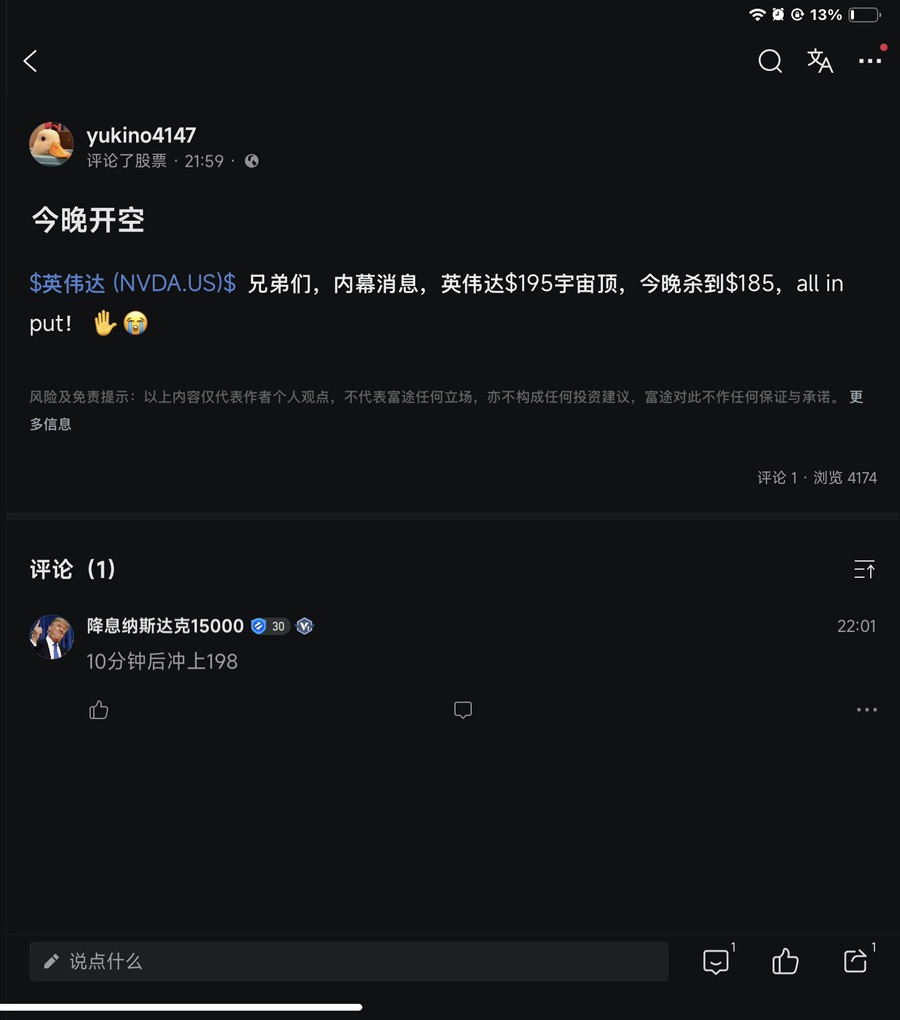Go back using the top-left arrow
The image size is (900, 1020).
(30, 61)
